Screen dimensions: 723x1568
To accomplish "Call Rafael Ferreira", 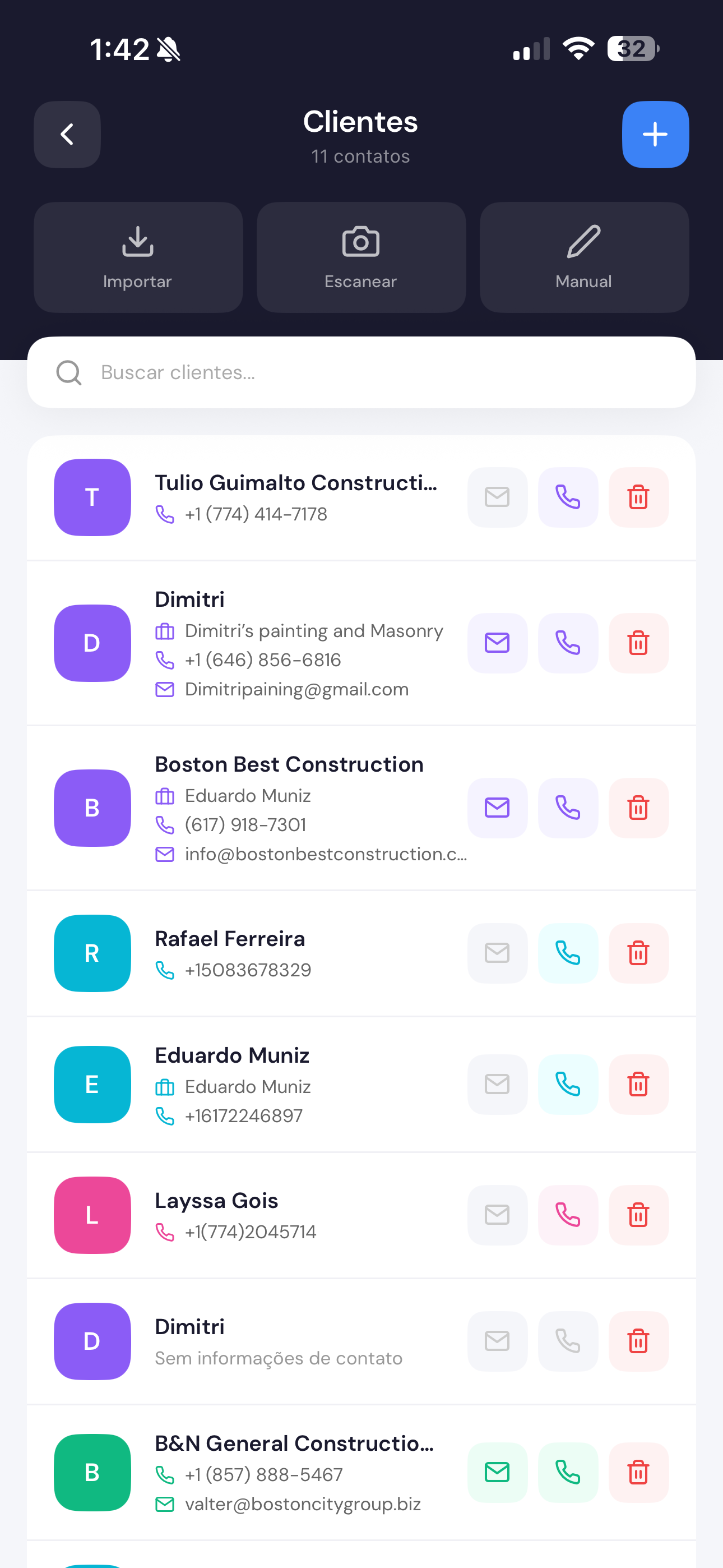I will 568,953.
